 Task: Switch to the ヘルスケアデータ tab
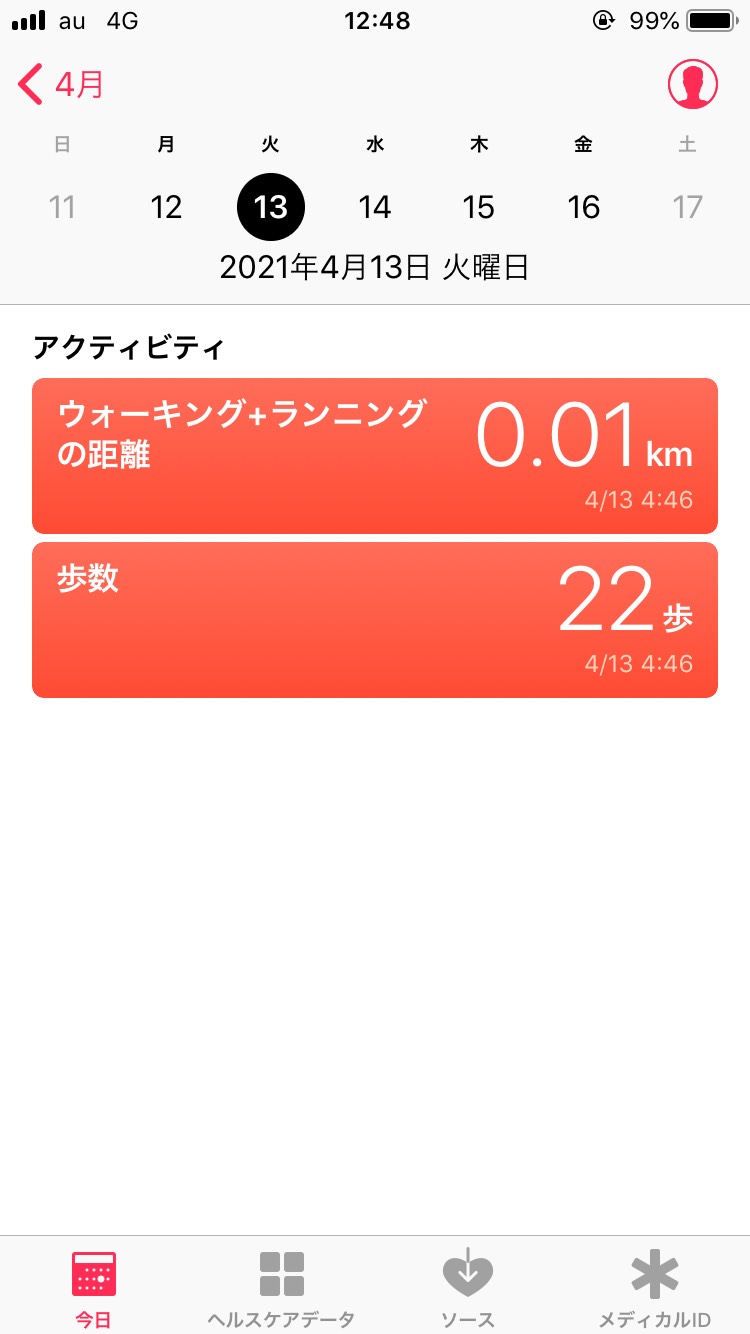coord(281,1288)
